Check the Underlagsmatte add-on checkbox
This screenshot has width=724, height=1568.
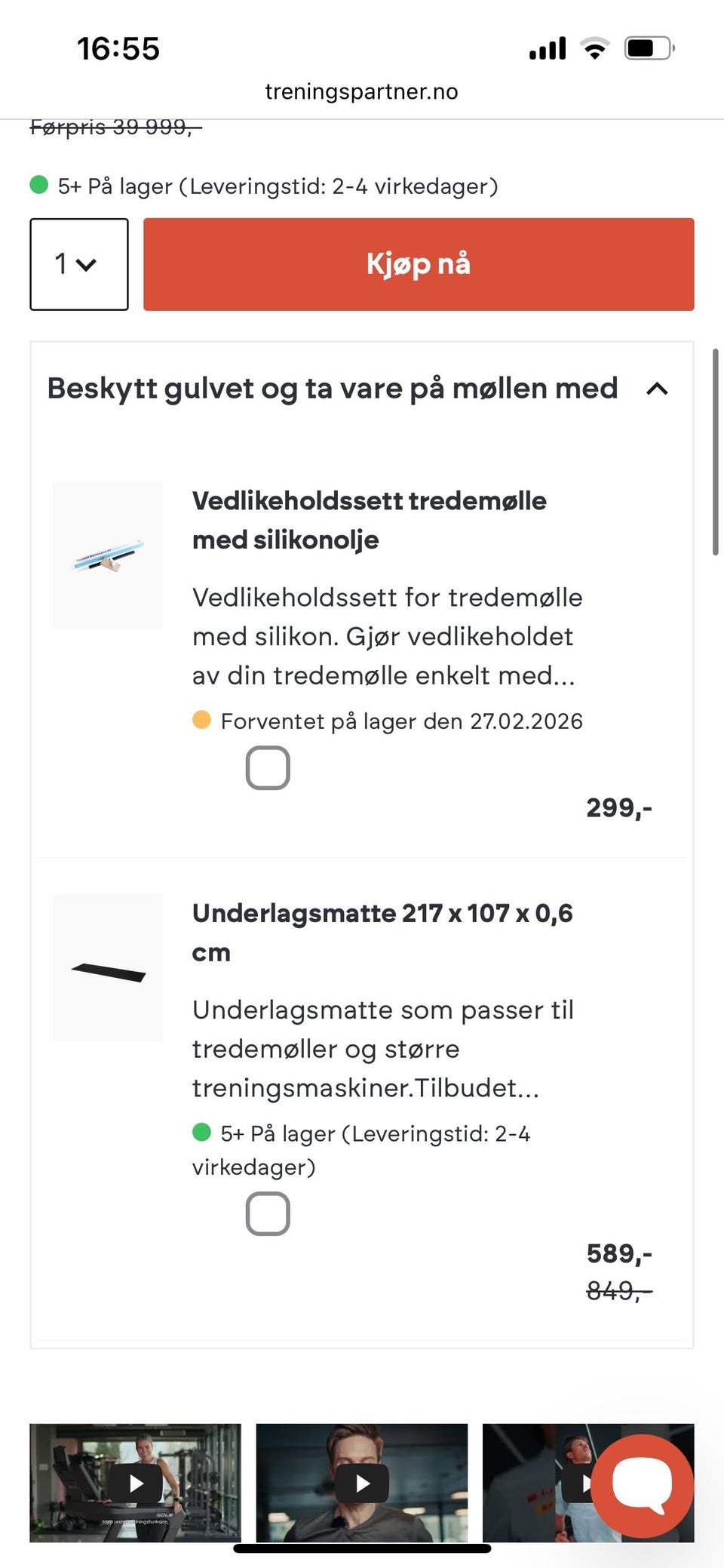pos(268,1214)
